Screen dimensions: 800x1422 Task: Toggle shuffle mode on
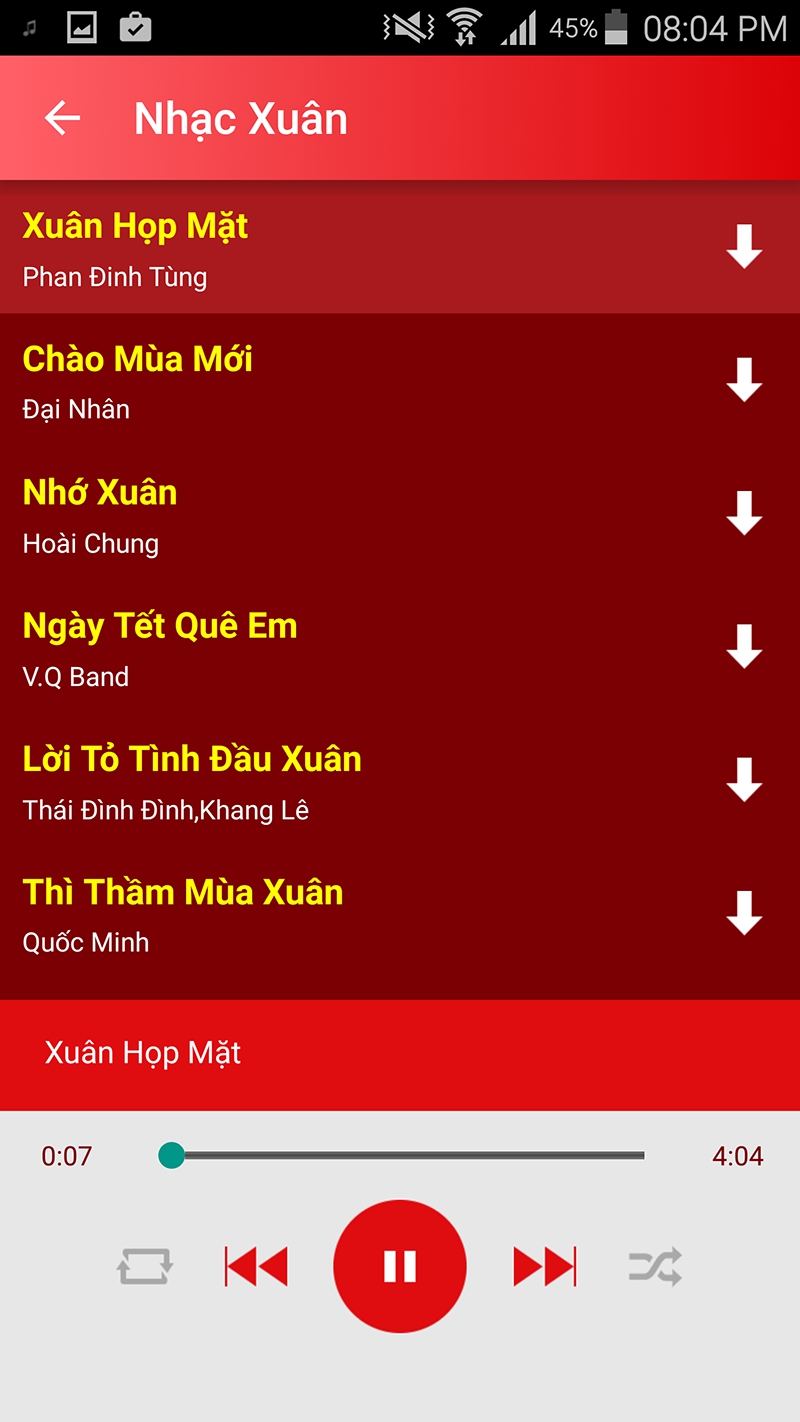[656, 1266]
